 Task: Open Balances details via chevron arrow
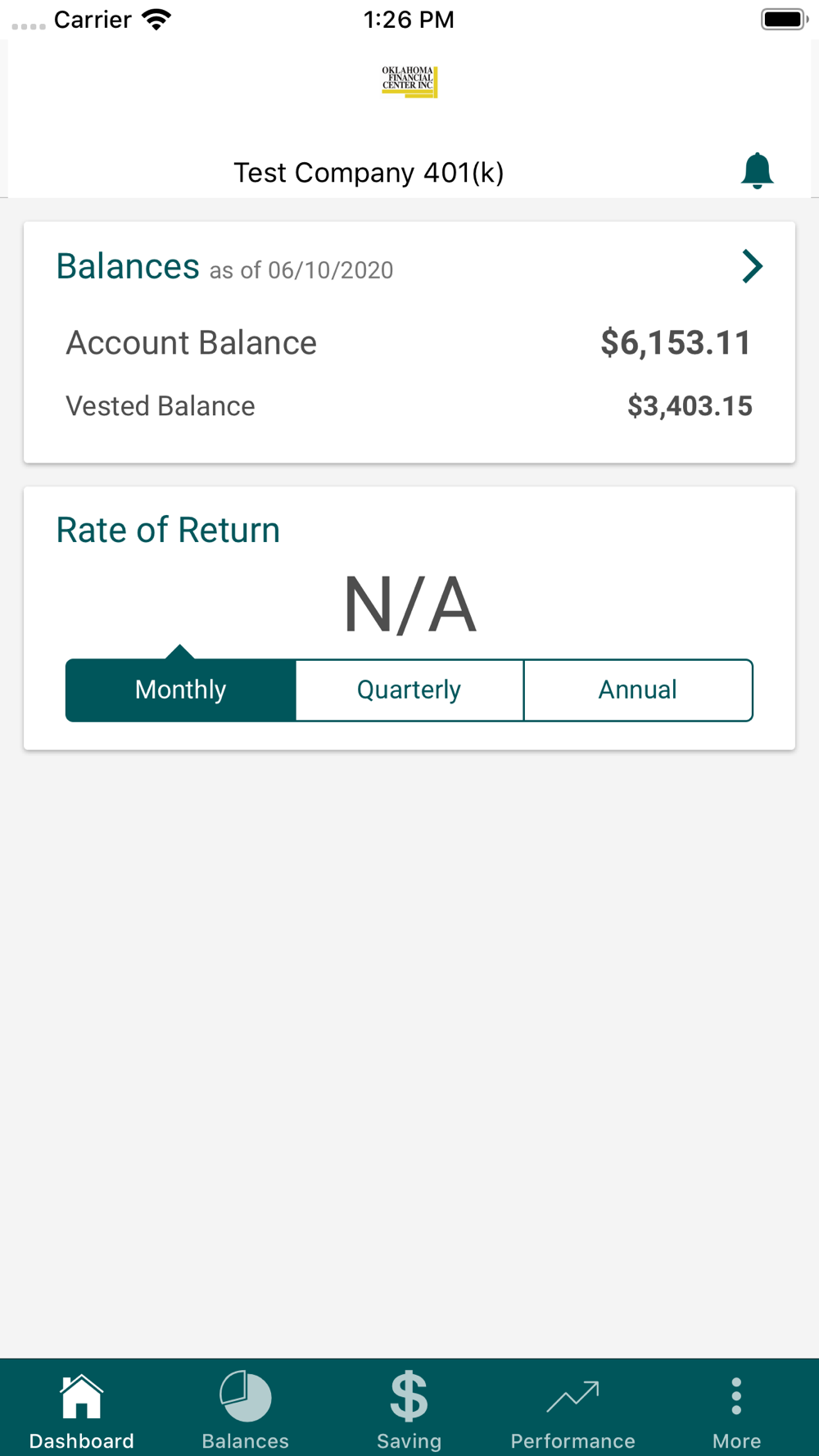pyautogui.click(x=752, y=266)
